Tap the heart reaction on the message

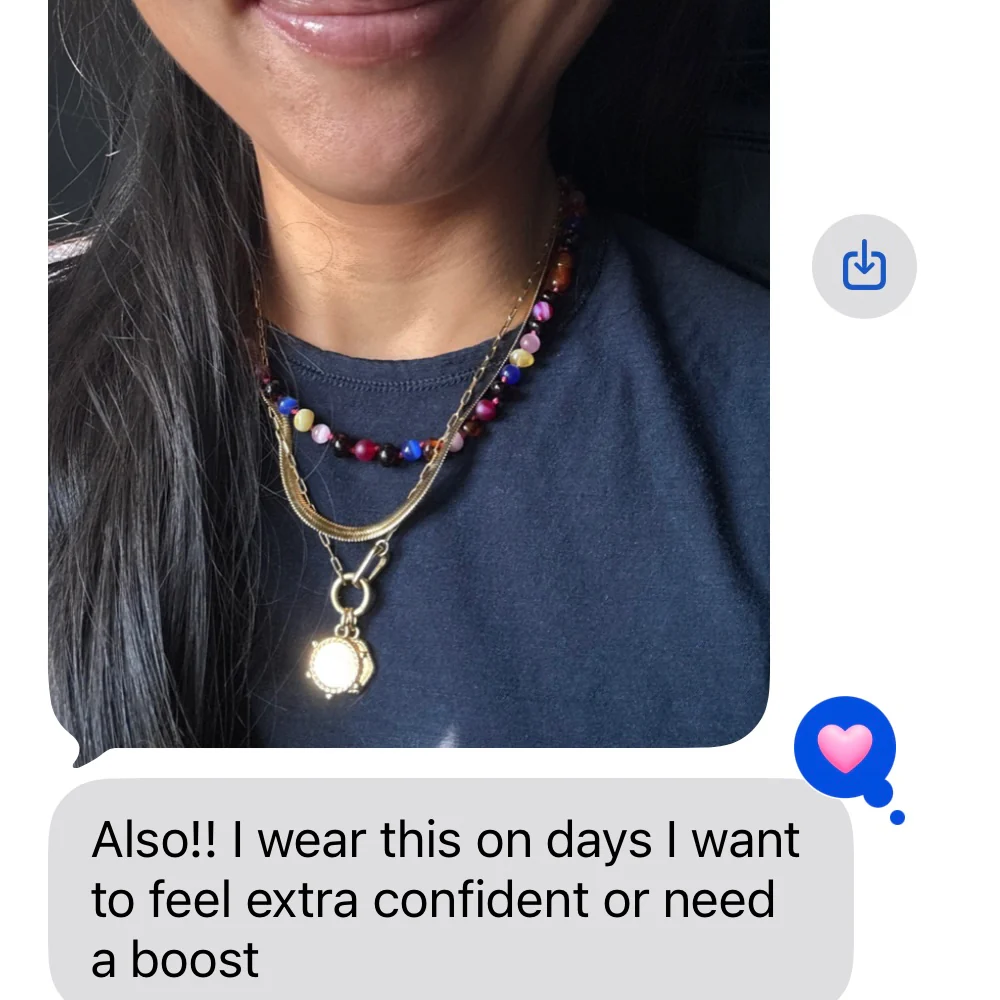[845, 748]
